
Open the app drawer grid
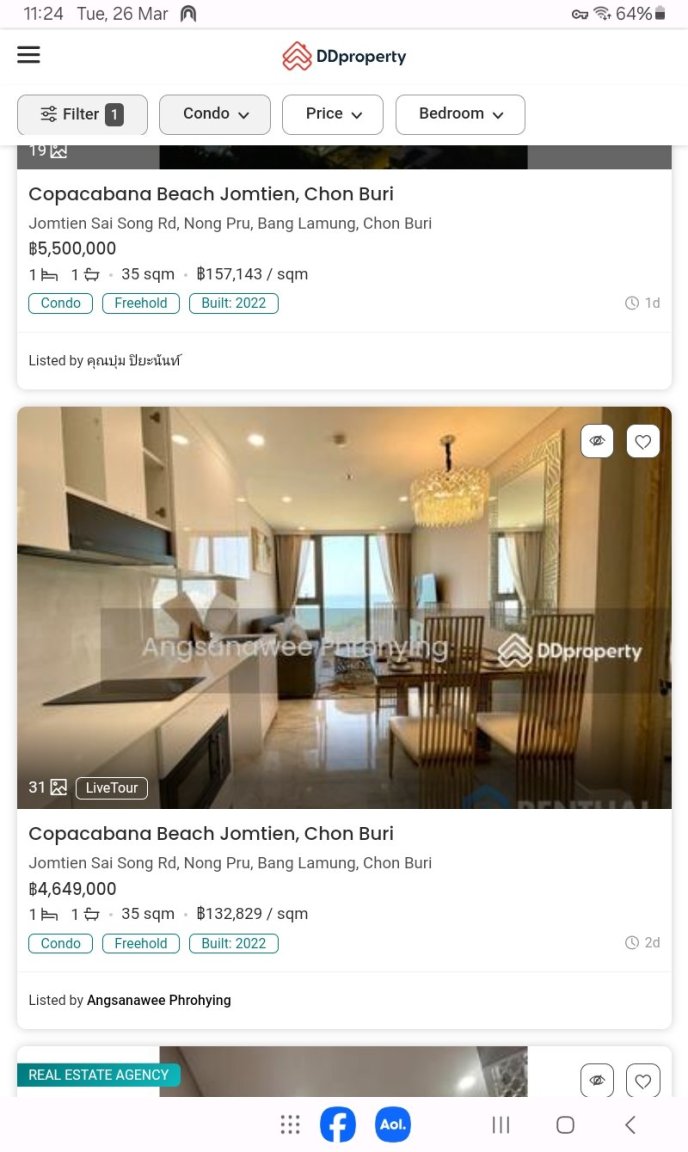[290, 1125]
